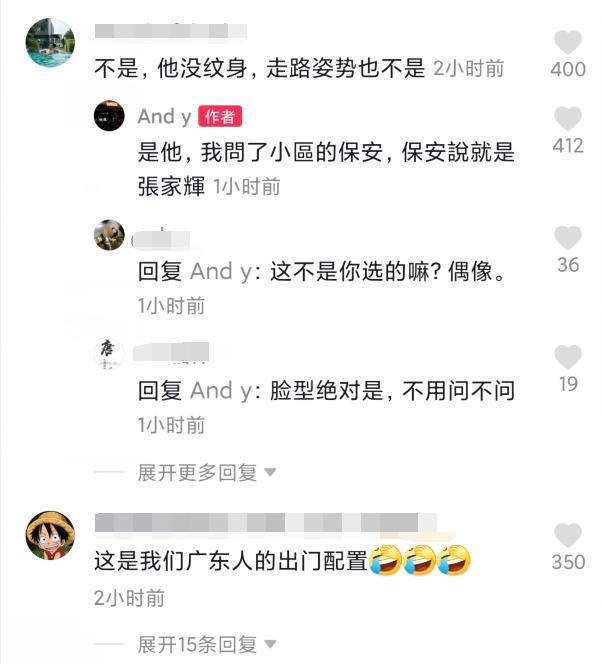602x664 pixels.
Task: Open the avatar of the 脸型绝对是 reply's author
Action: pyautogui.click(x=110, y=354)
